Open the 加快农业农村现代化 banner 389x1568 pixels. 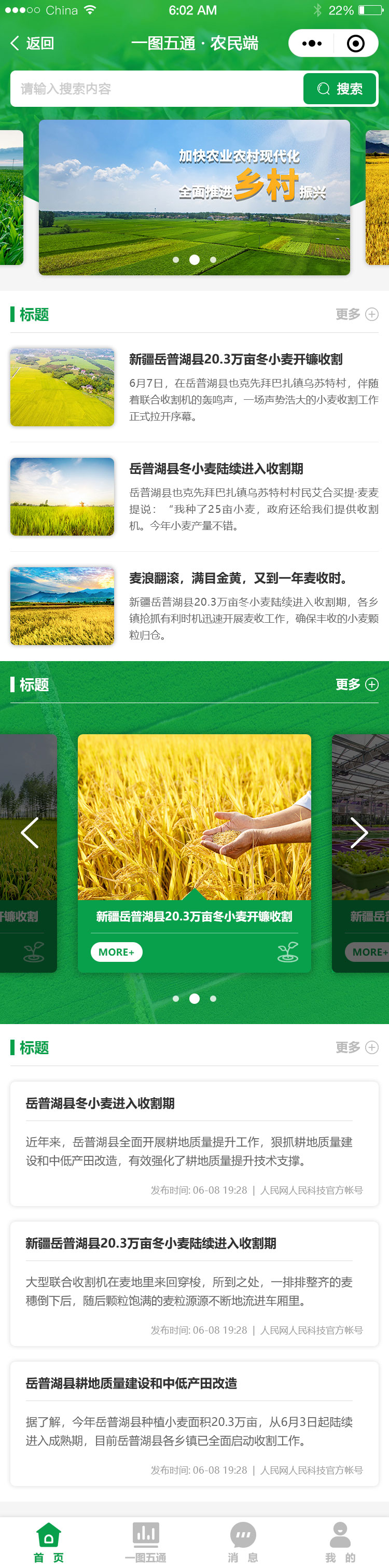point(194,197)
